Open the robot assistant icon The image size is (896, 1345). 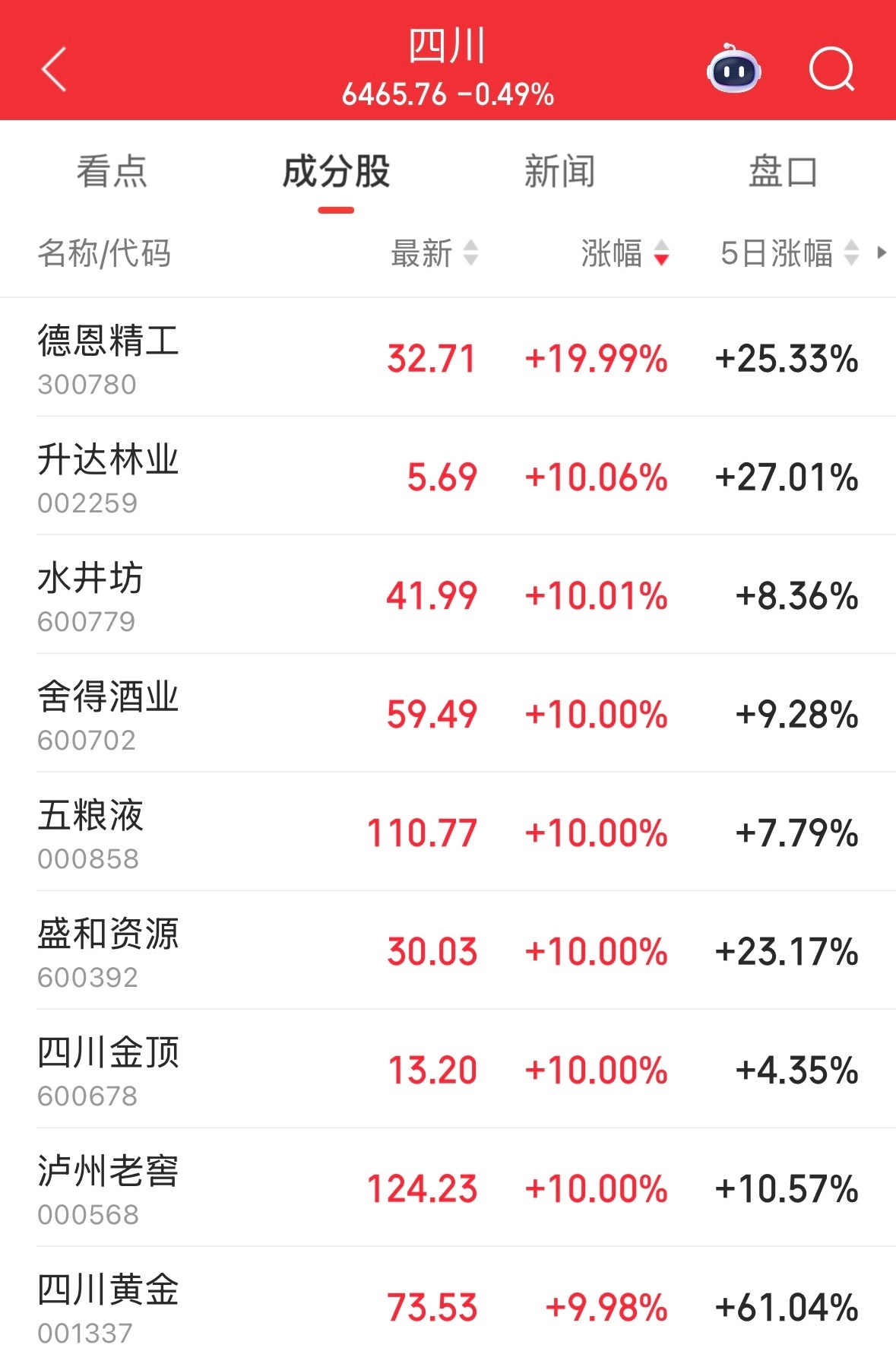pos(733,70)
